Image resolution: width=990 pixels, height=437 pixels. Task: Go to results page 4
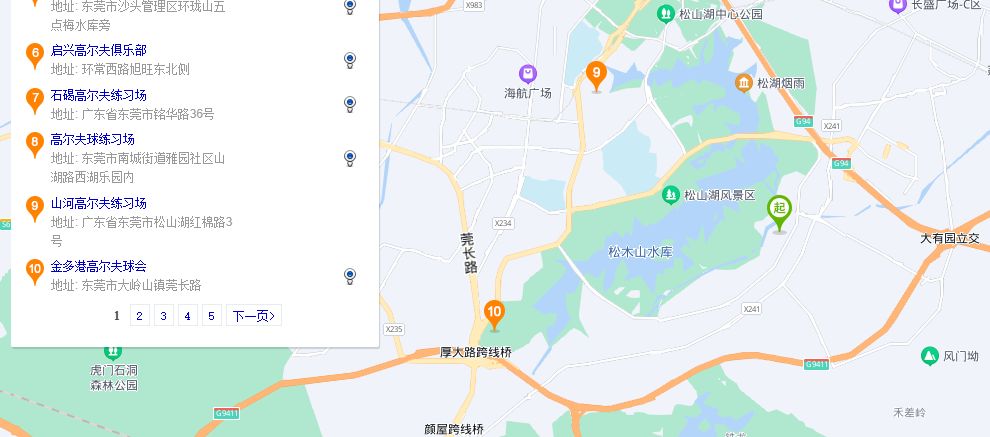(x=188, y=316)
